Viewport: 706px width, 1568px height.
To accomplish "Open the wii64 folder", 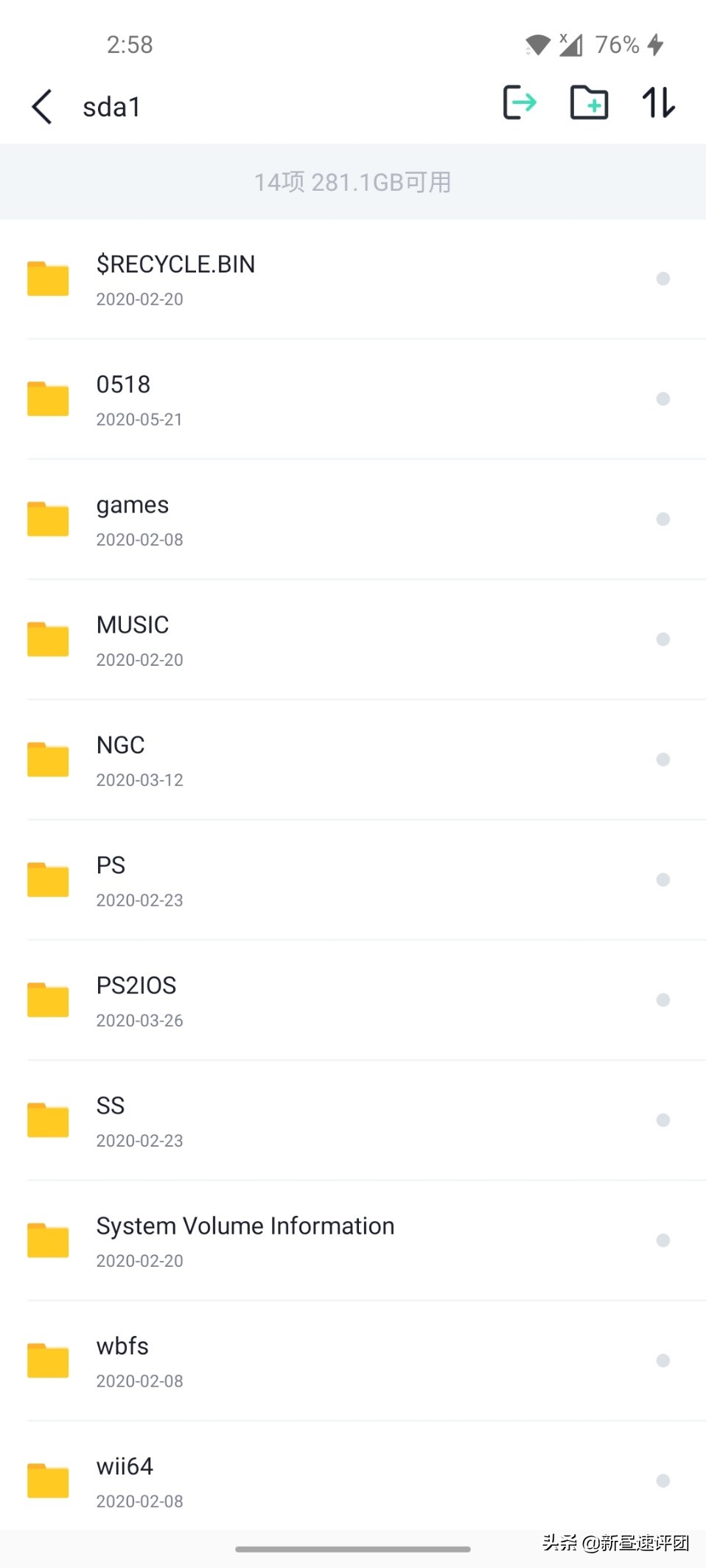I will (x=125, y=1480).
